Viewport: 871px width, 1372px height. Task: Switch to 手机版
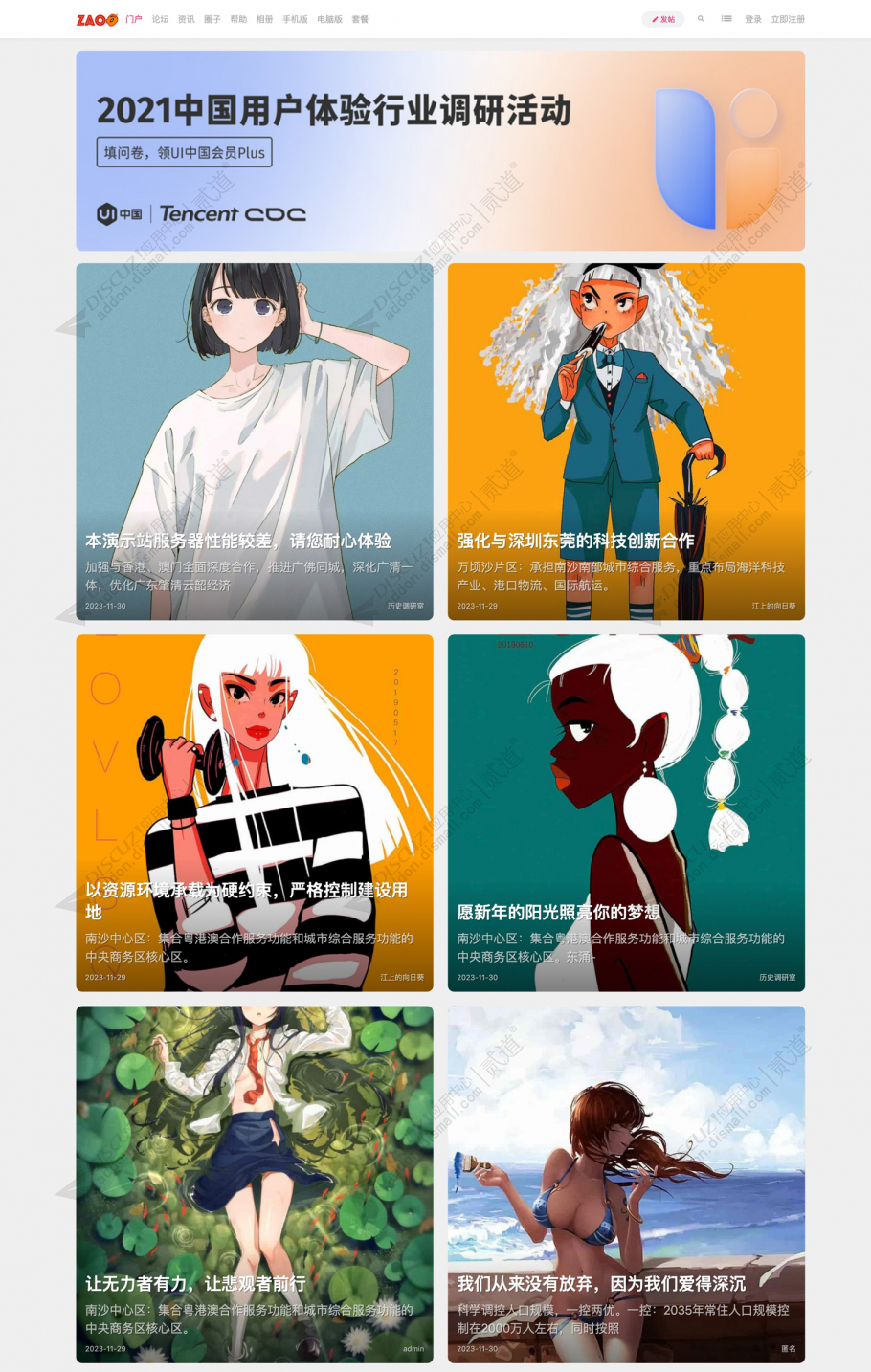pyautogui.click(x=295, y=19)
